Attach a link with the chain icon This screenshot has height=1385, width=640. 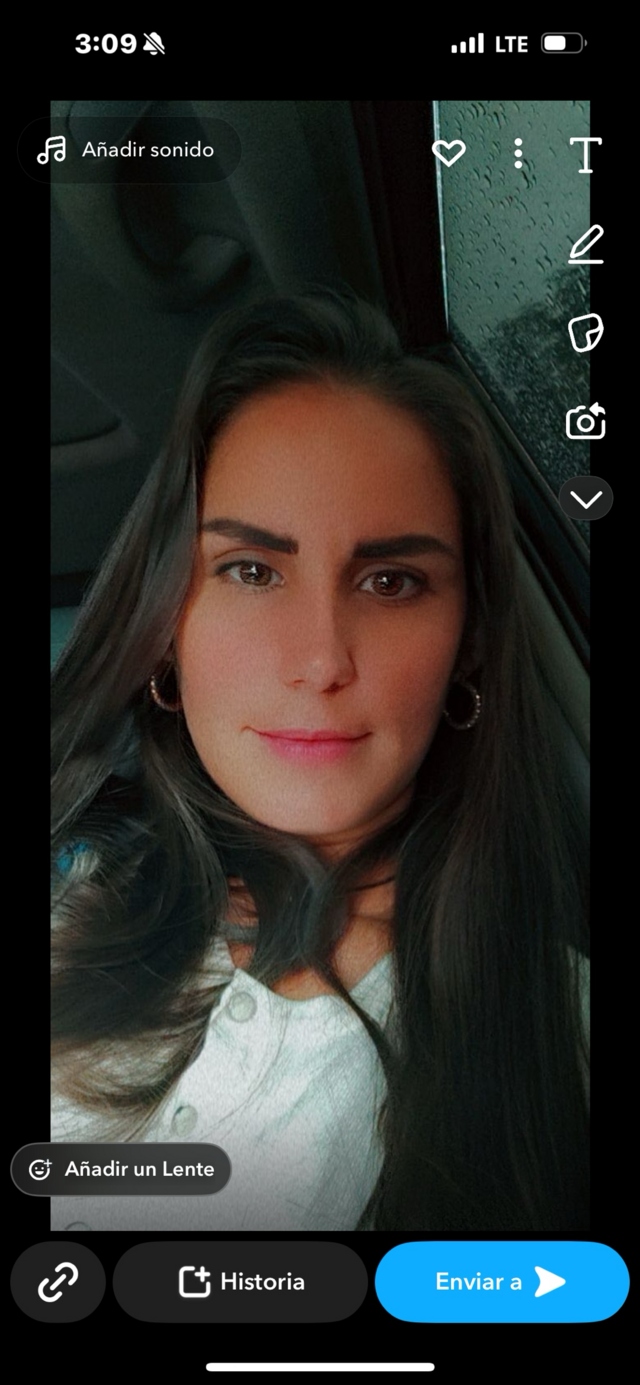click(58, 1282)
